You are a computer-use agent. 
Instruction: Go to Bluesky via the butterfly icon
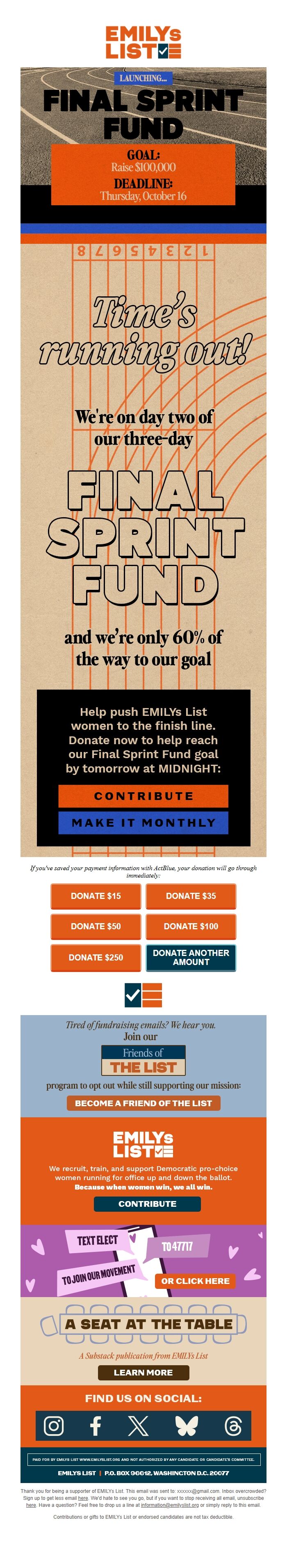click(x=186, y=1426)
